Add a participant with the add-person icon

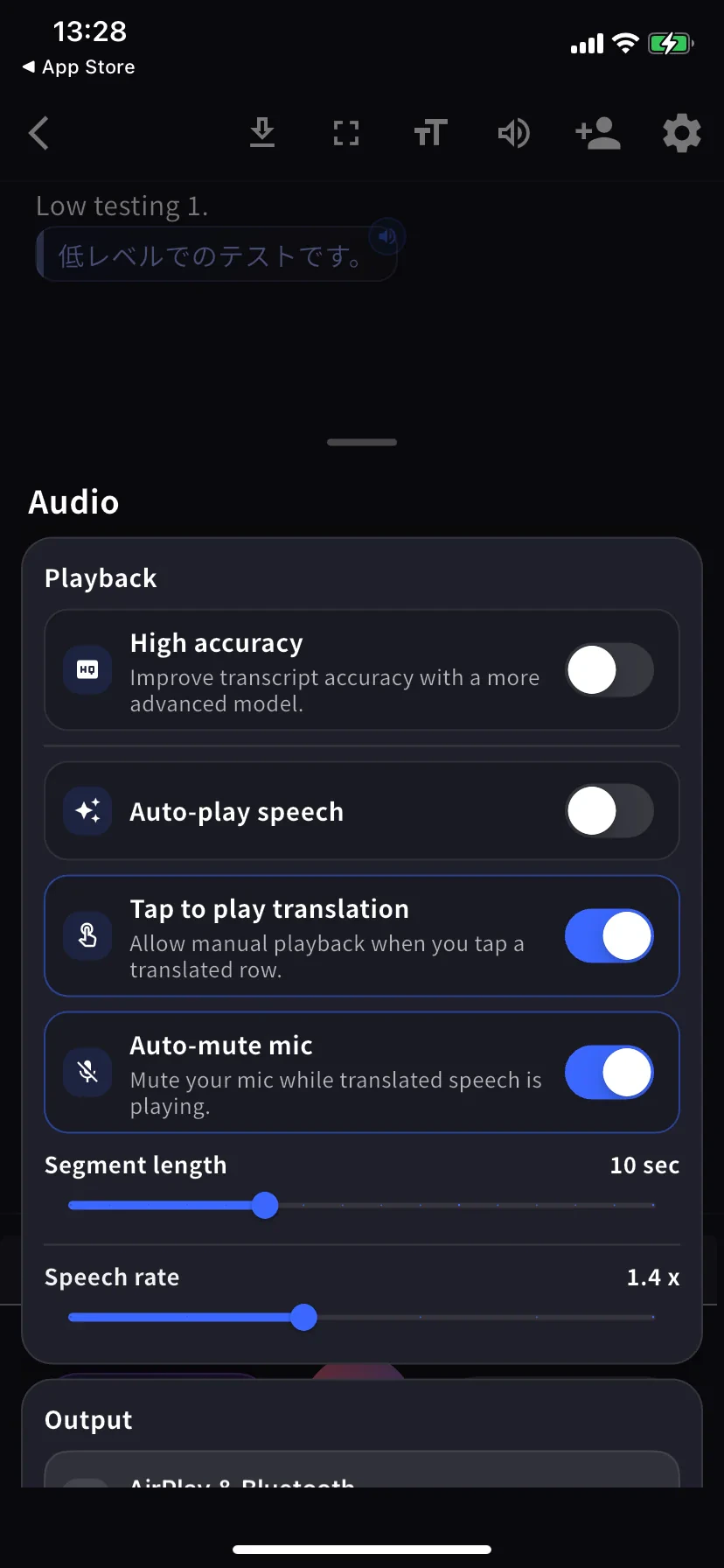pyautogui.click(x=598, y=133)
